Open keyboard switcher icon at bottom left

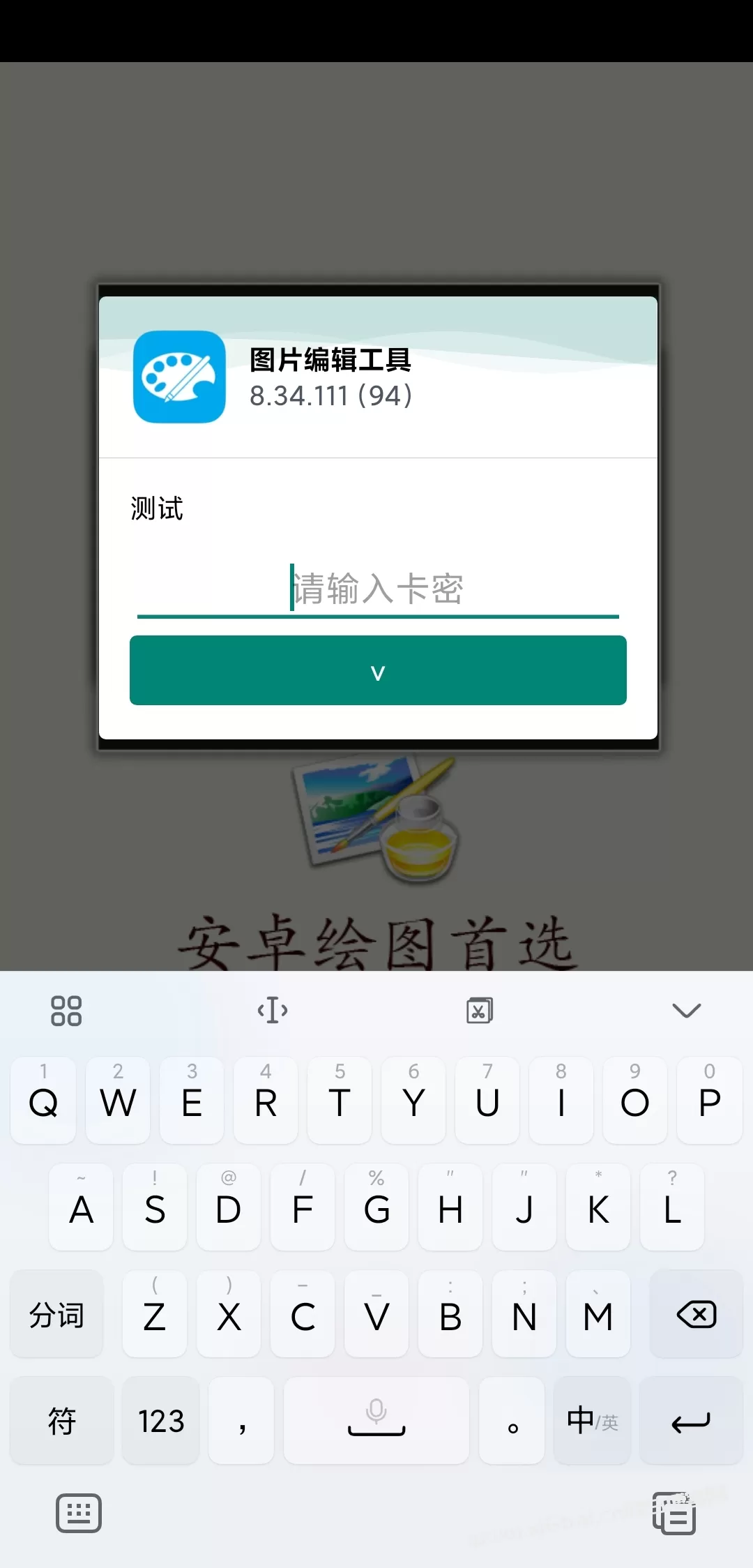[x=78, y=1514]
